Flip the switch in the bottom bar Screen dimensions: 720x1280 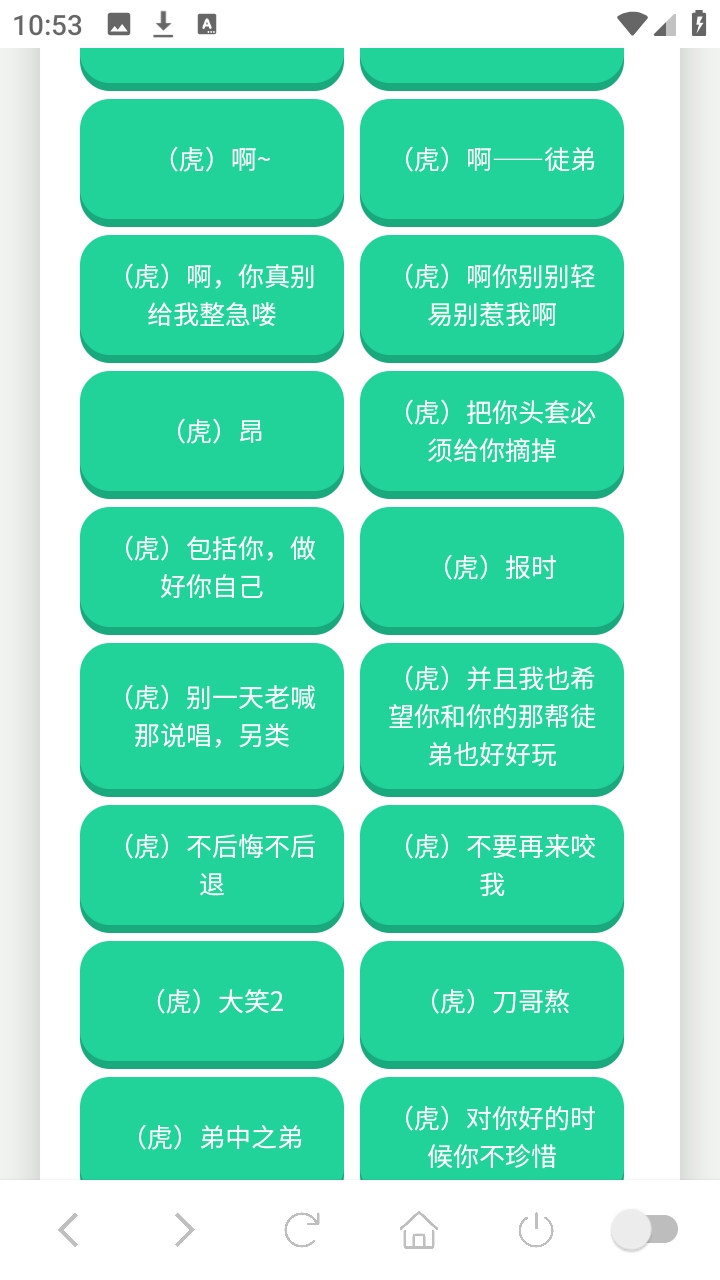(646, 1230)
